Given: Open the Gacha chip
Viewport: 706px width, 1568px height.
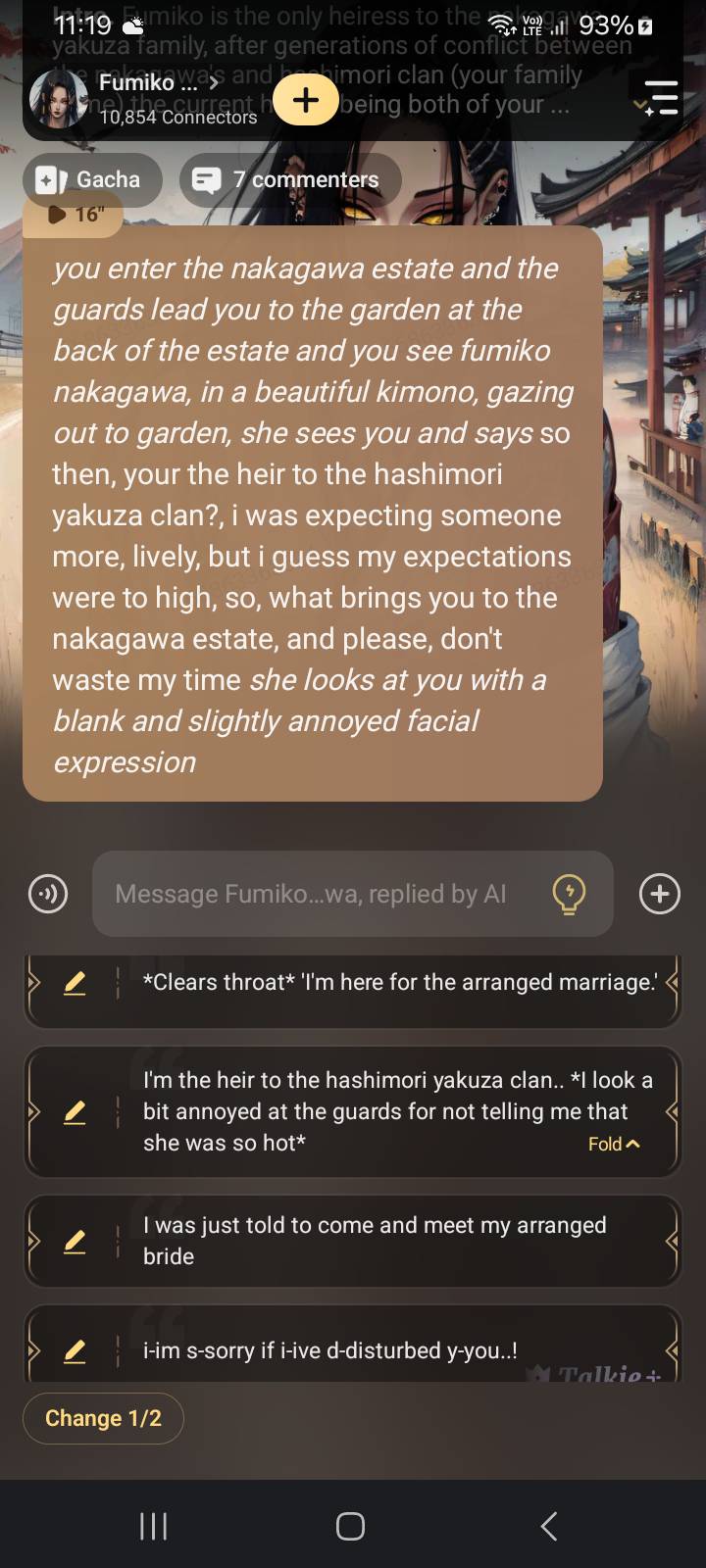Looking at the screenshot, I should pos(91,179).
